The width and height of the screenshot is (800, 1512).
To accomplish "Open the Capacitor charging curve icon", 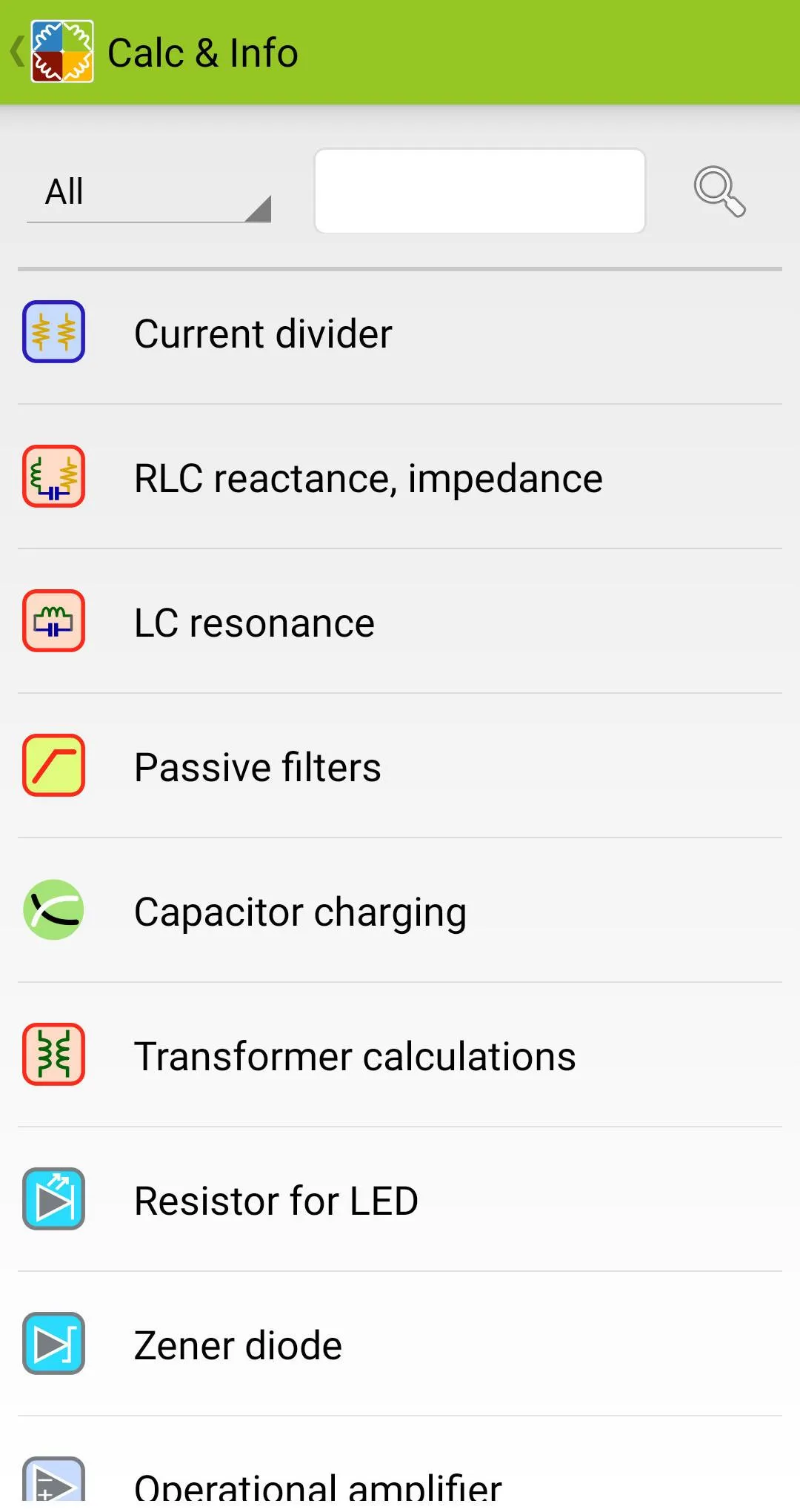I will coord(53,910).
